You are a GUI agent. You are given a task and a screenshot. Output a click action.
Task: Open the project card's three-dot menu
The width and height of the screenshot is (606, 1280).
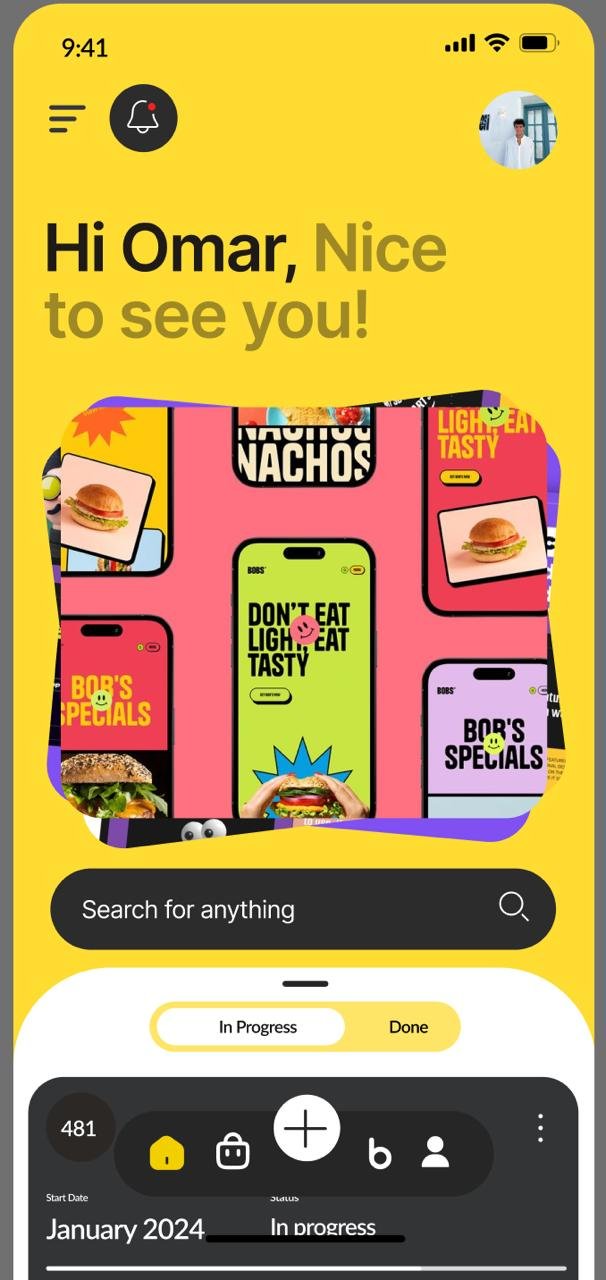pyautogui.click(x=540, y=1128)
